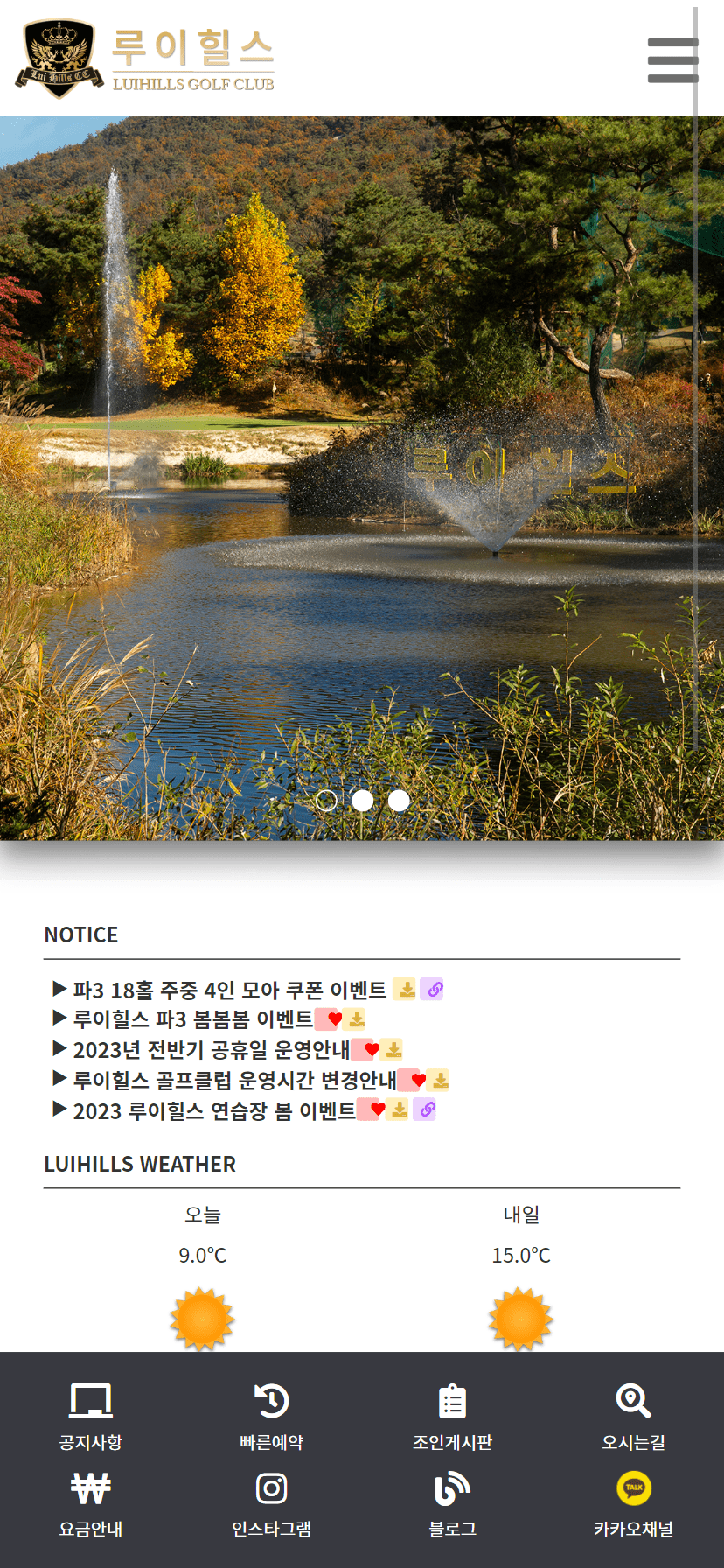724x1568 pixels.
Task: Open 카카오채널 Kakao channel
Action: click(633, 1504)
